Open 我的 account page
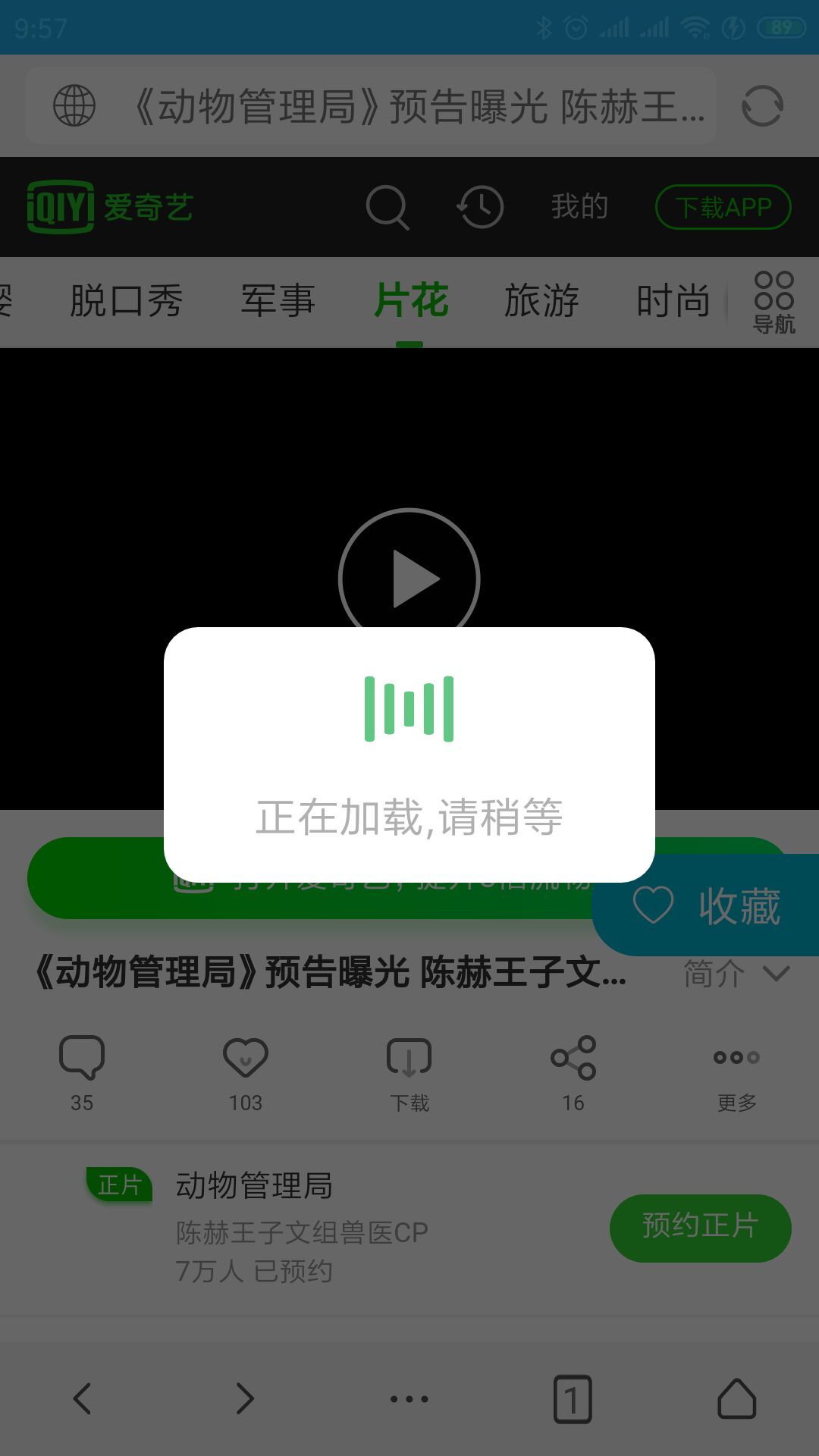This screenshot has width=819, height=1456. pyautogui.click(x=579, y=206)
